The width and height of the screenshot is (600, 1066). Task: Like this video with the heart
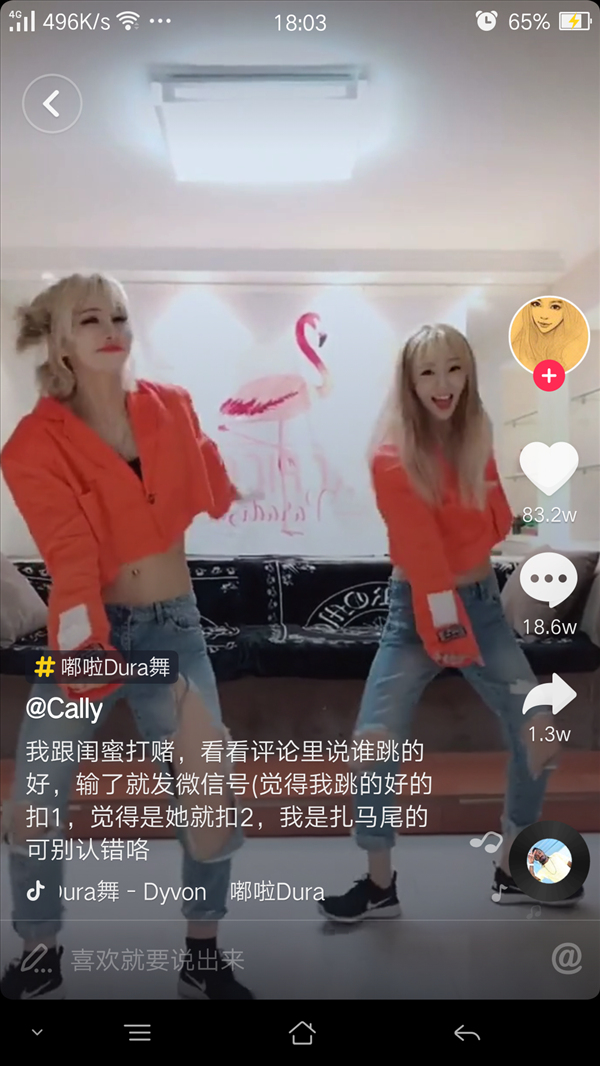click(x=549, y=468)
